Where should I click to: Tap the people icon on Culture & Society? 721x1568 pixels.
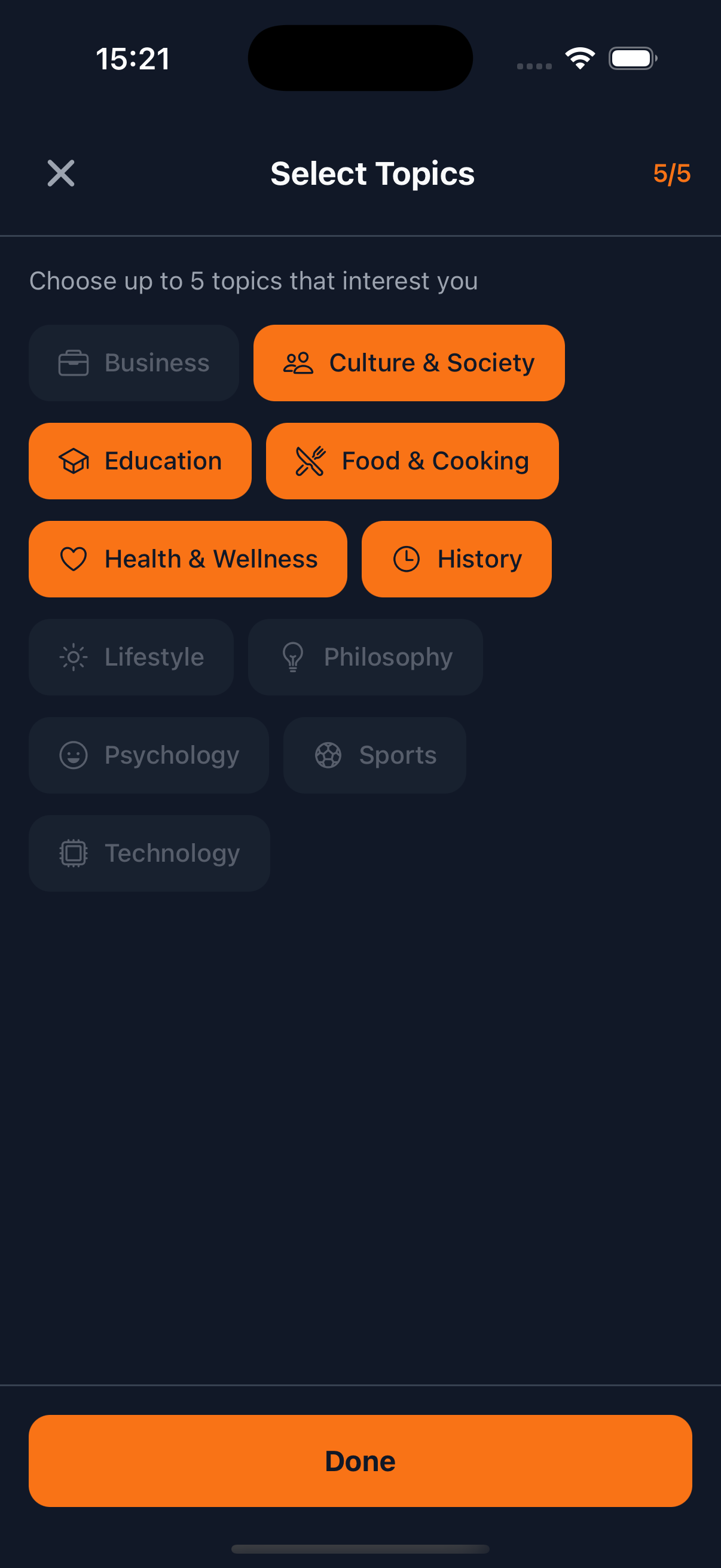(299, 362)
